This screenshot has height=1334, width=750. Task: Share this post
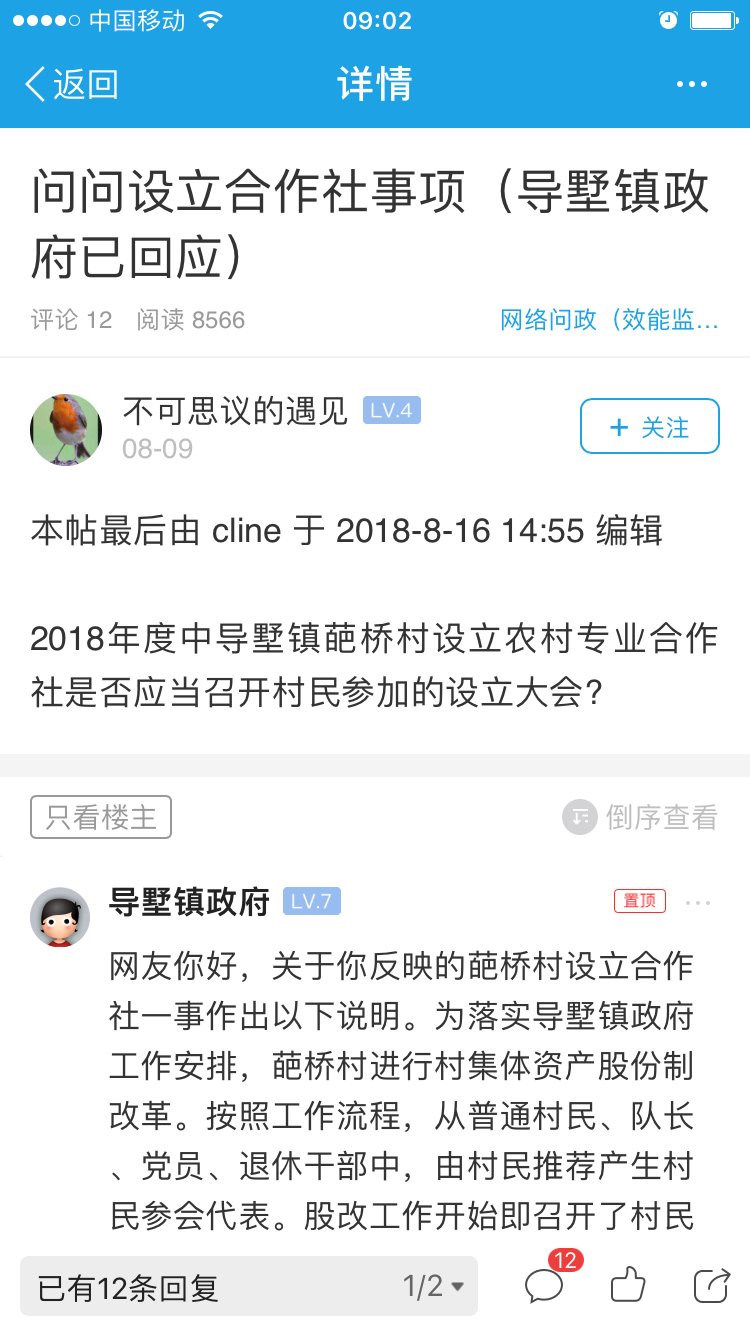pyautogui.click(x=711, y=1284)
